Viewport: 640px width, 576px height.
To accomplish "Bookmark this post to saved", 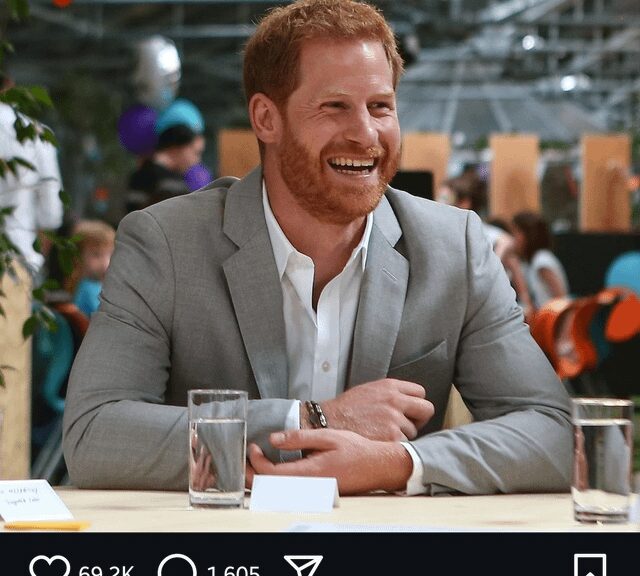I will pyautogui.click(x=590, y=567).
